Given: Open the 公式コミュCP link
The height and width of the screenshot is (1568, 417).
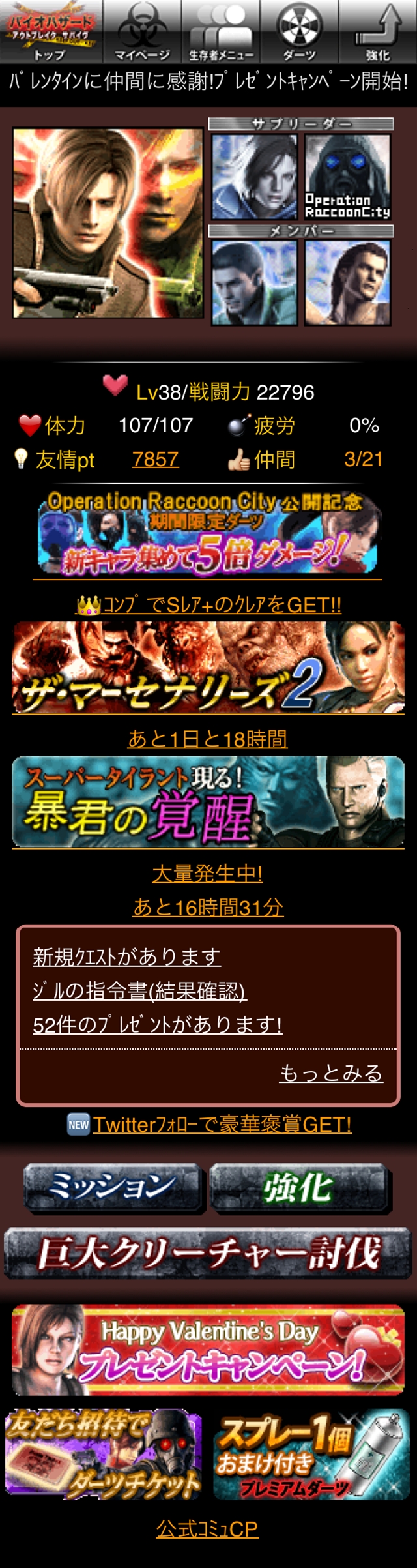Looking at the screenshot, I should 207,1528.
